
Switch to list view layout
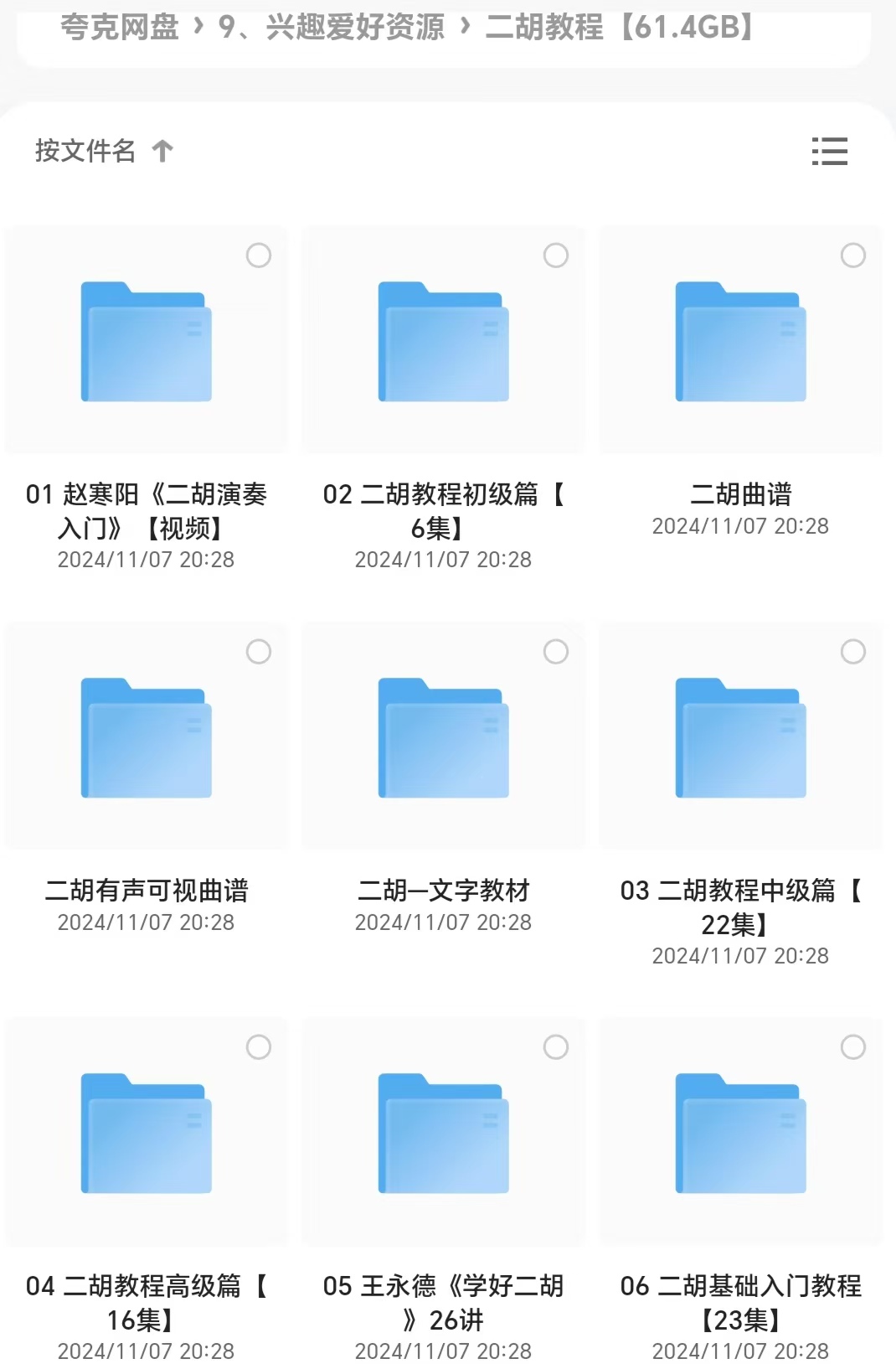[829, 152]
